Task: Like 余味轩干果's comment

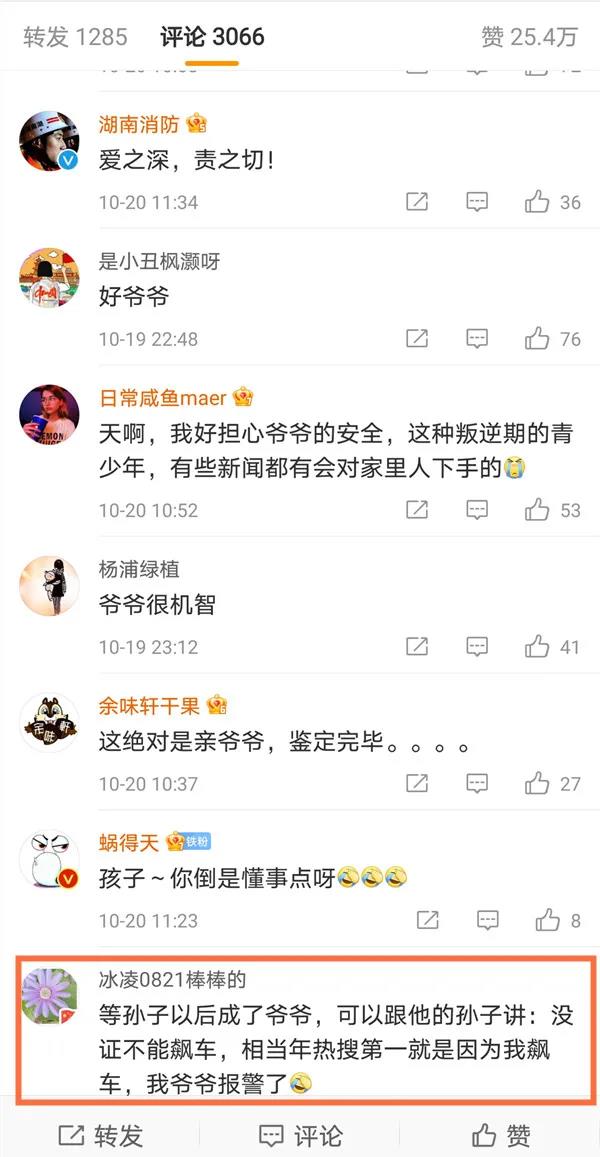Action: point(539,783)
